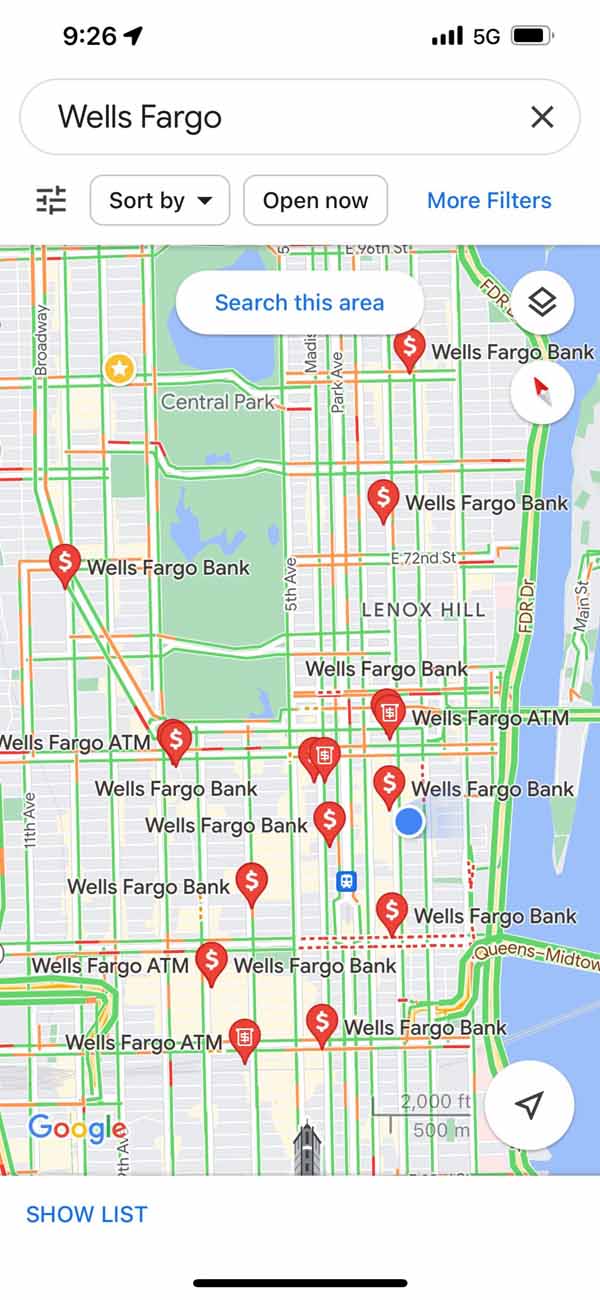Show list of results

tap(87, 1214)
